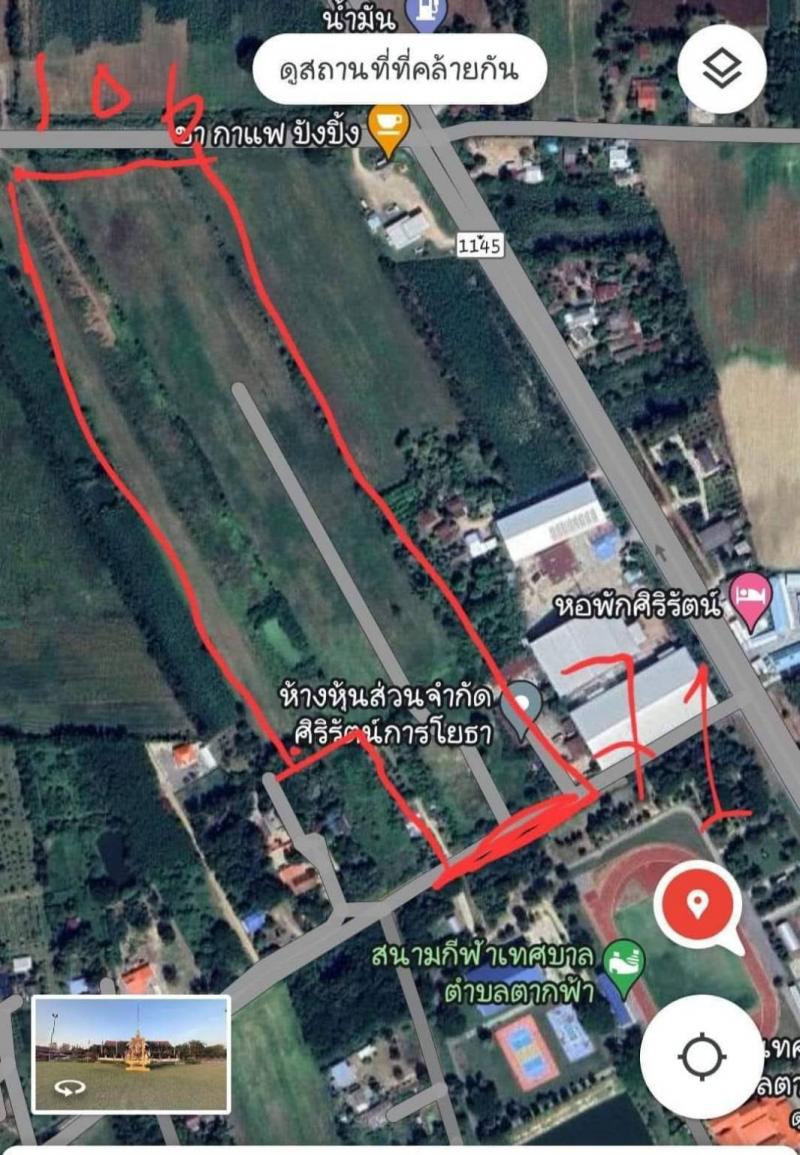
Task: Open the สนามกีฬาเทศบาล ตำบลตากฟ้า pin
Action: 627,964
